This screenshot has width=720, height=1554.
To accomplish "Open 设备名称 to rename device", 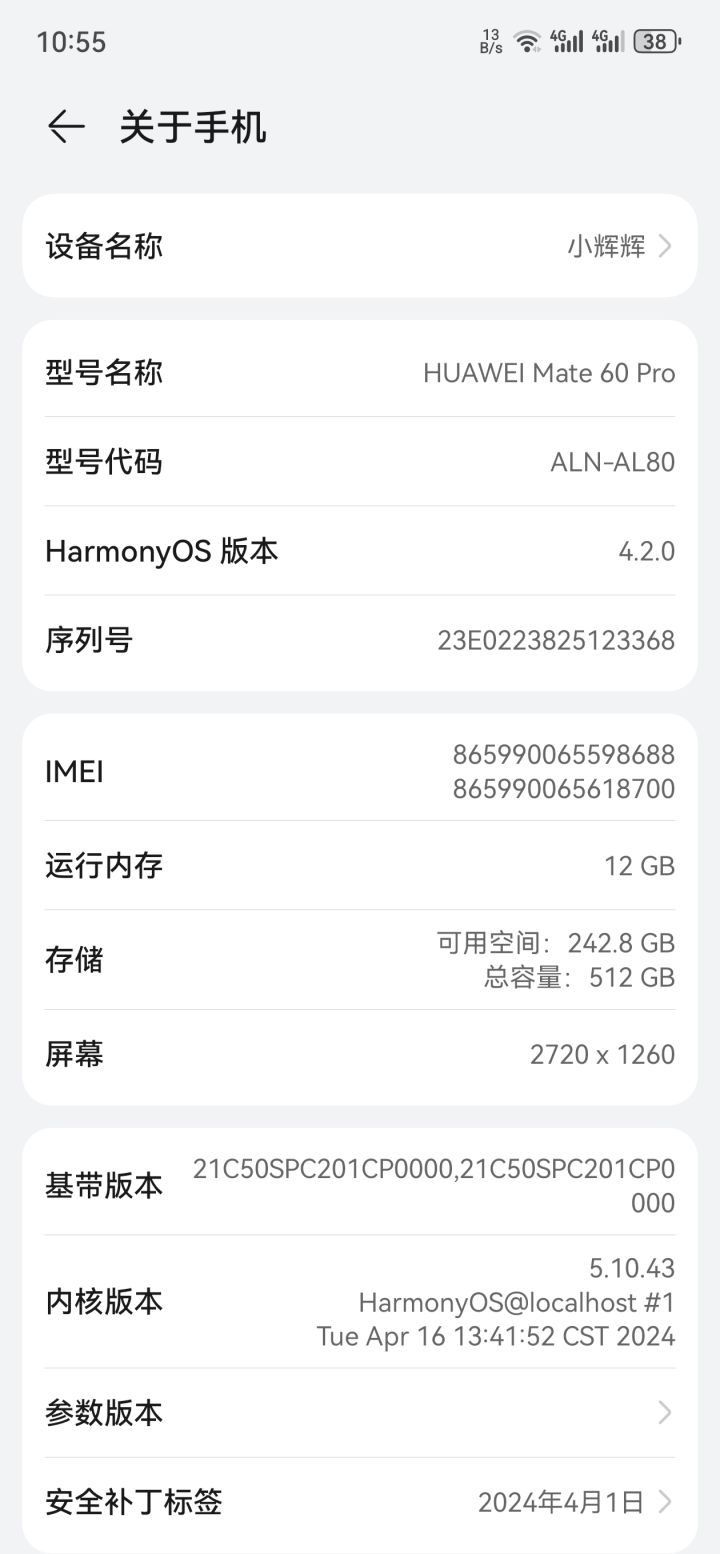I will pyautogui.click(x=360, y=246).
